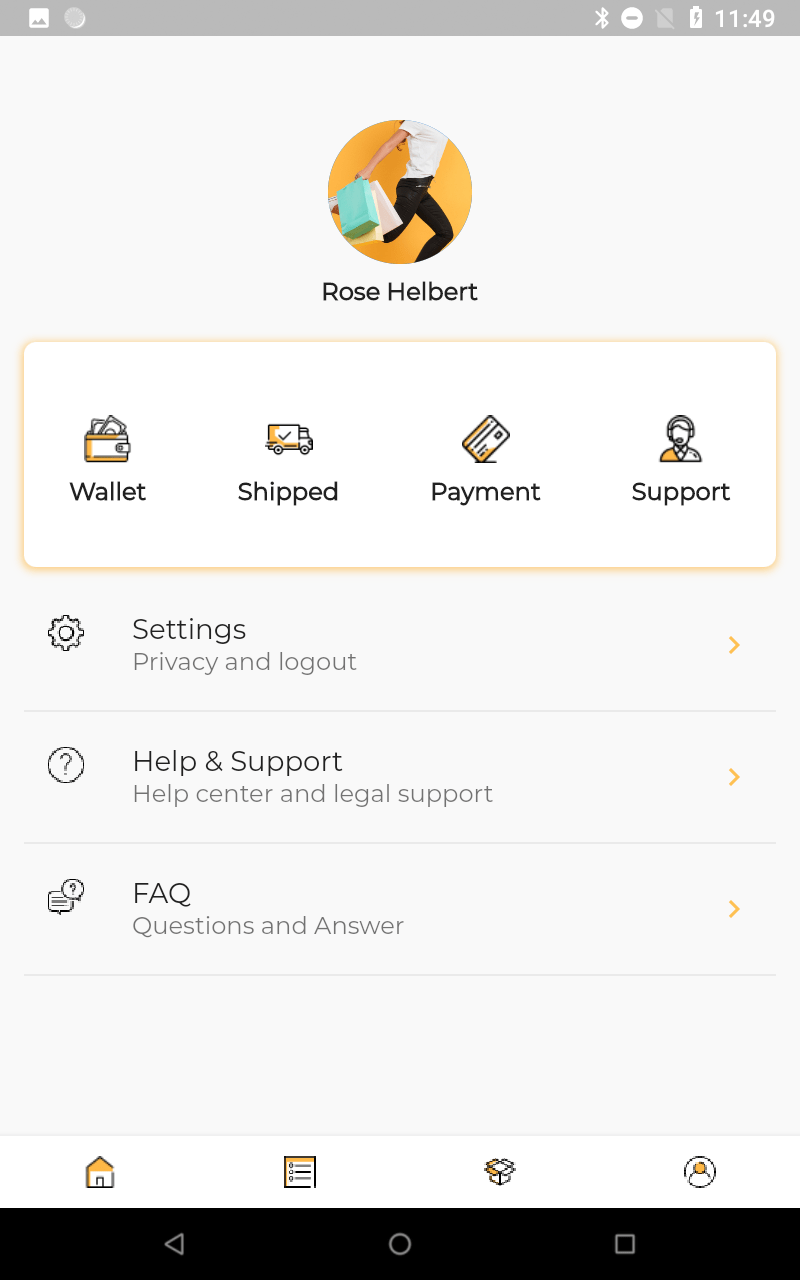This screenshot has width=800, height=1280.
Task: Switch to the package box tab
Action: (x=500, y=1171)
